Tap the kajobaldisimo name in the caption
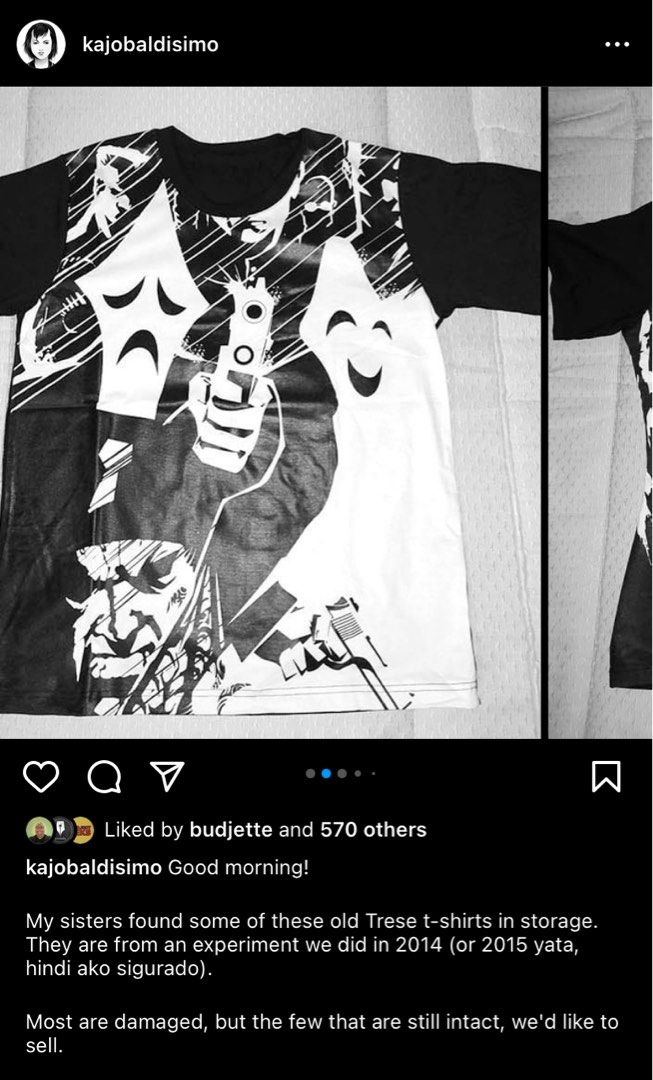Viewport: 653px width, 1080px height. [x=93, y=867]
